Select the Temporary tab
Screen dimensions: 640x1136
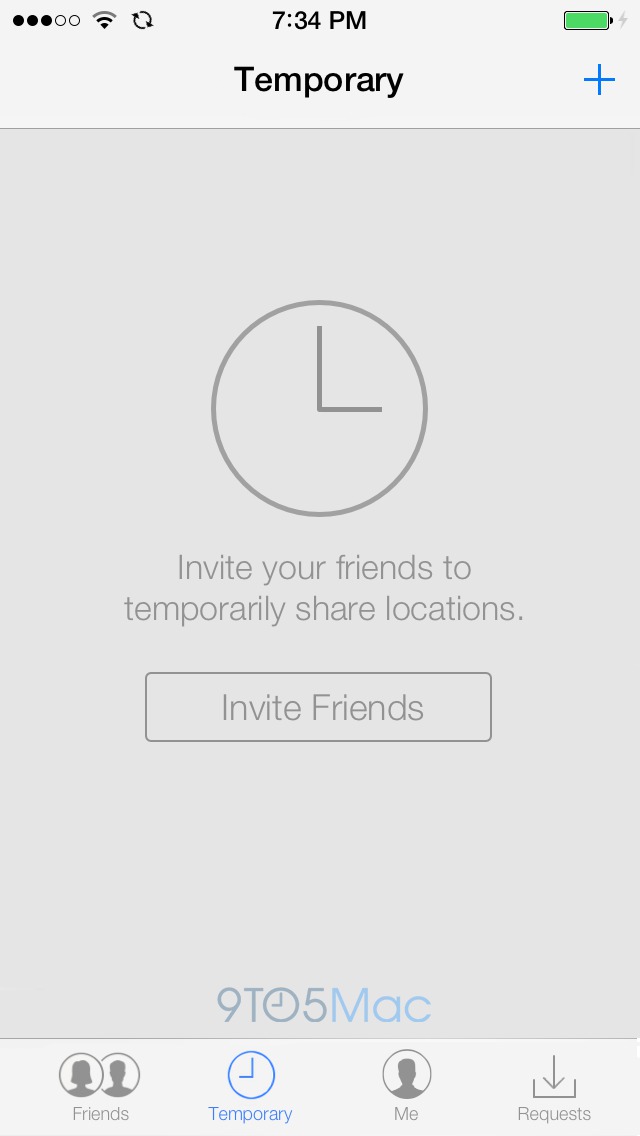click(250, 1088)
